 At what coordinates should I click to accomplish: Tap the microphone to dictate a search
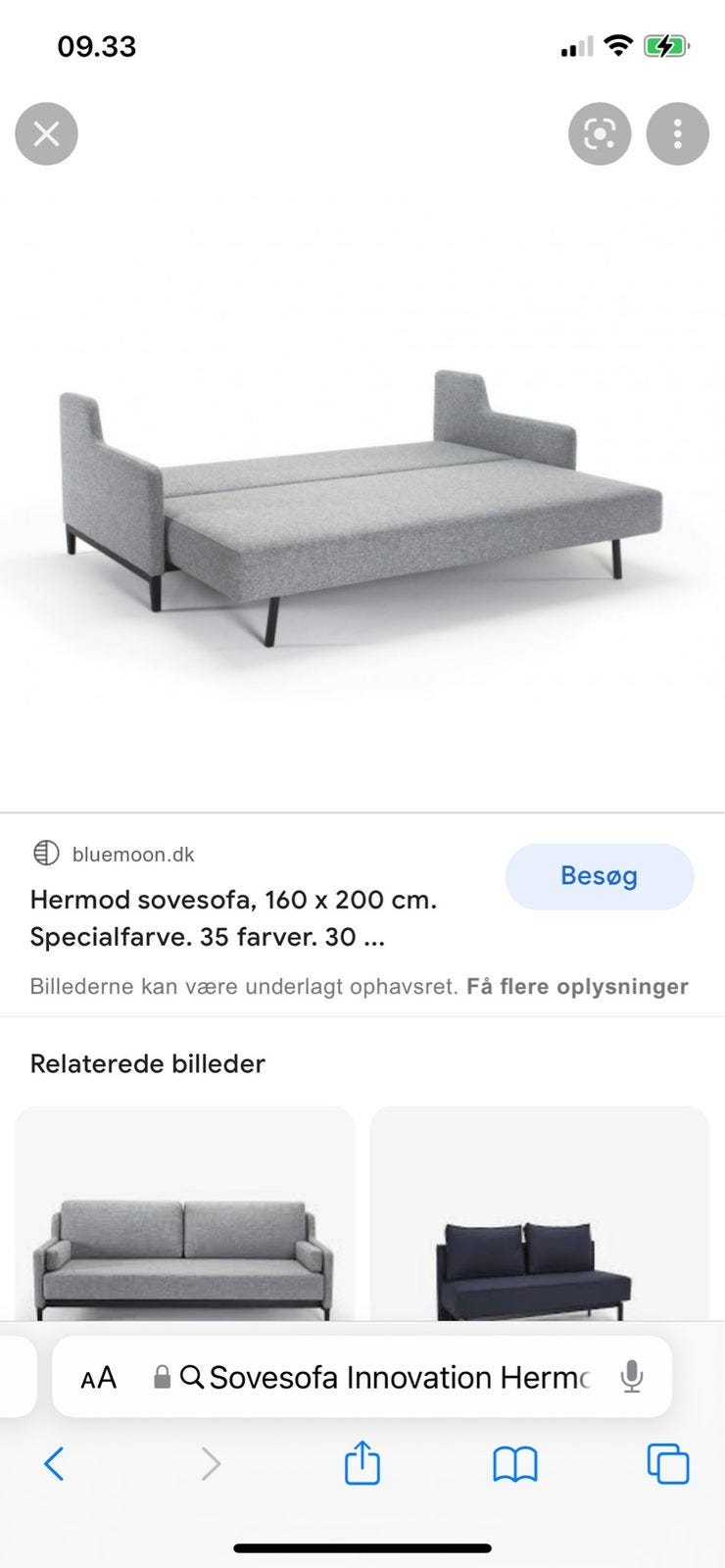tap(628, 1376)
